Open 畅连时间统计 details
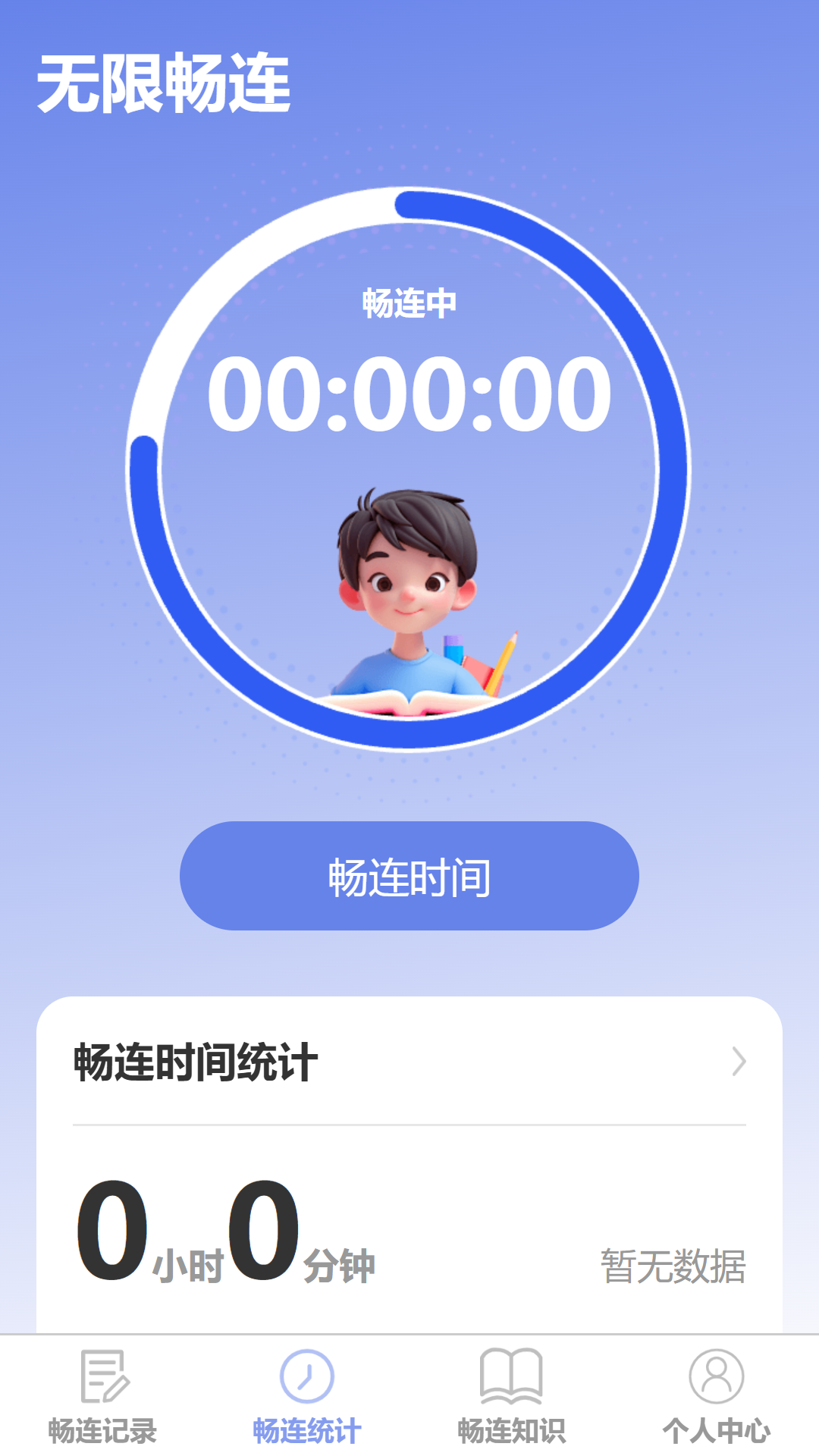The width and height of the screenshot is (819, 1456). click(739, 1062)
